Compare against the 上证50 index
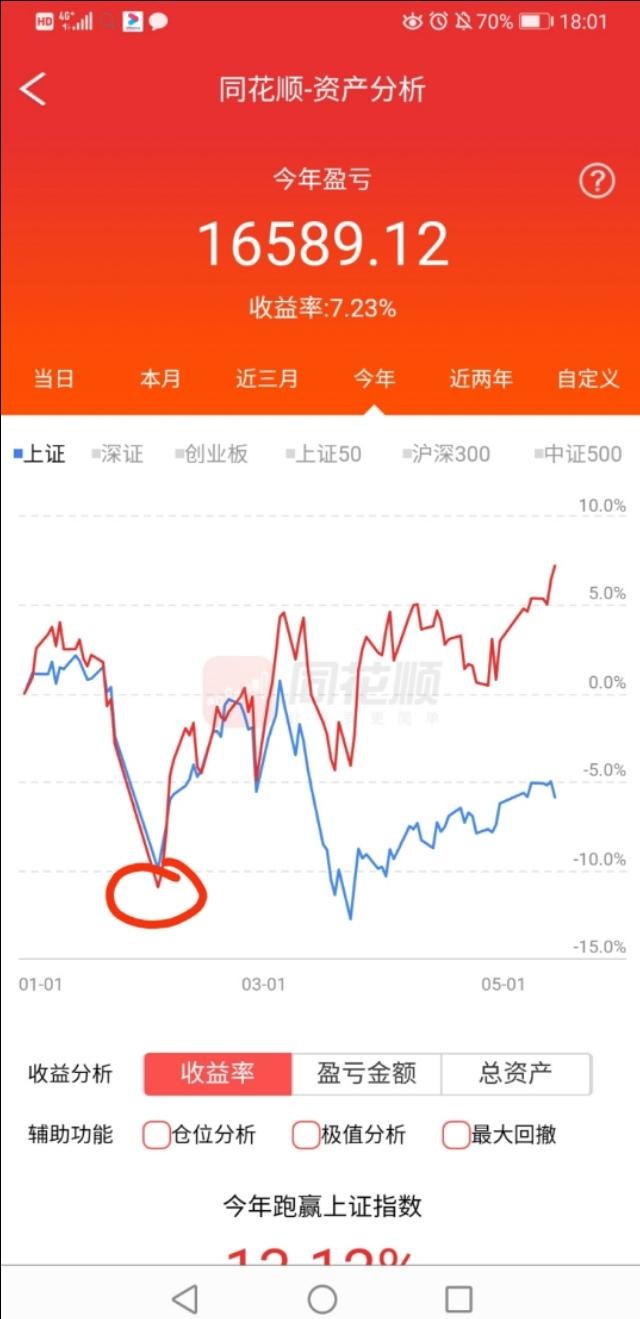 [x=323, y=454]
